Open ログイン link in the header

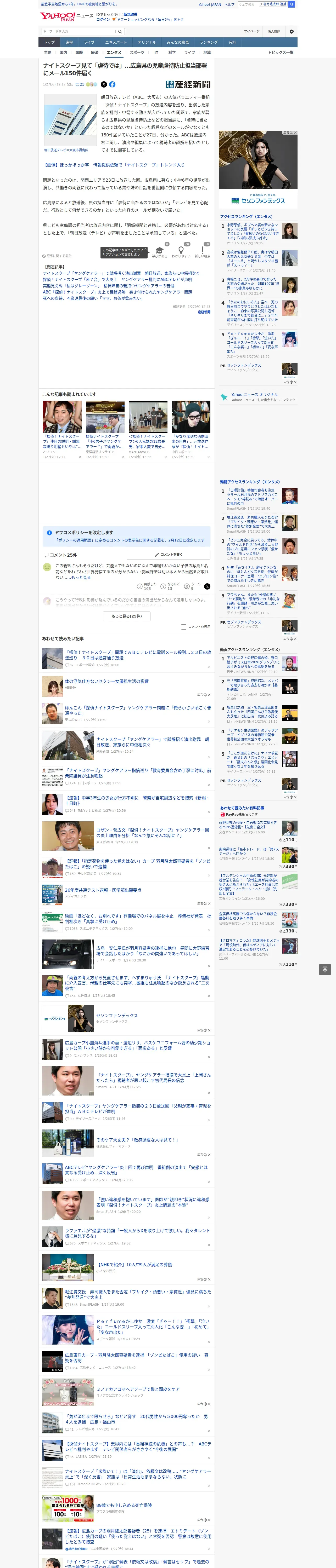103,20
